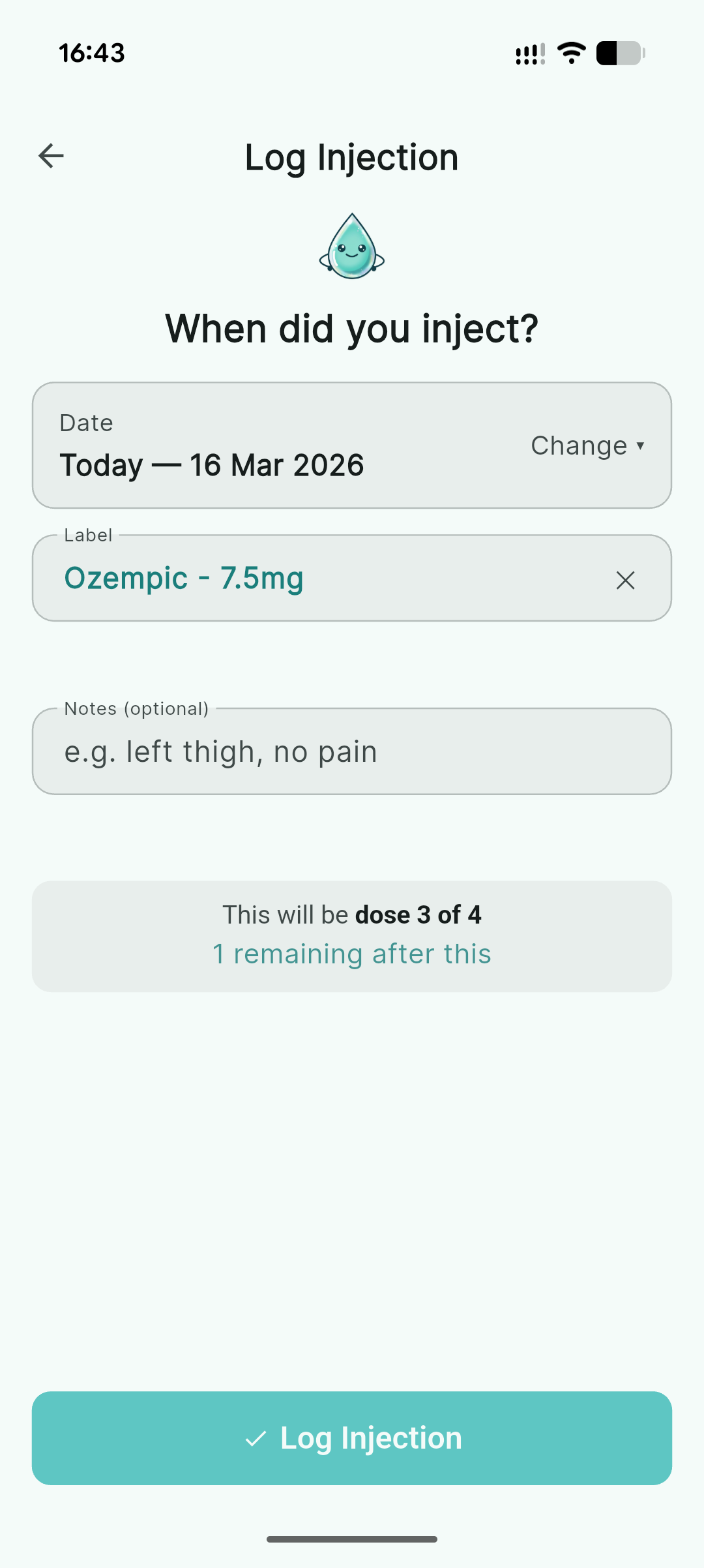Tap Today — 16 Mar 2026 date value
This screenshot has width=704, height=1568.
click(211, 464)
